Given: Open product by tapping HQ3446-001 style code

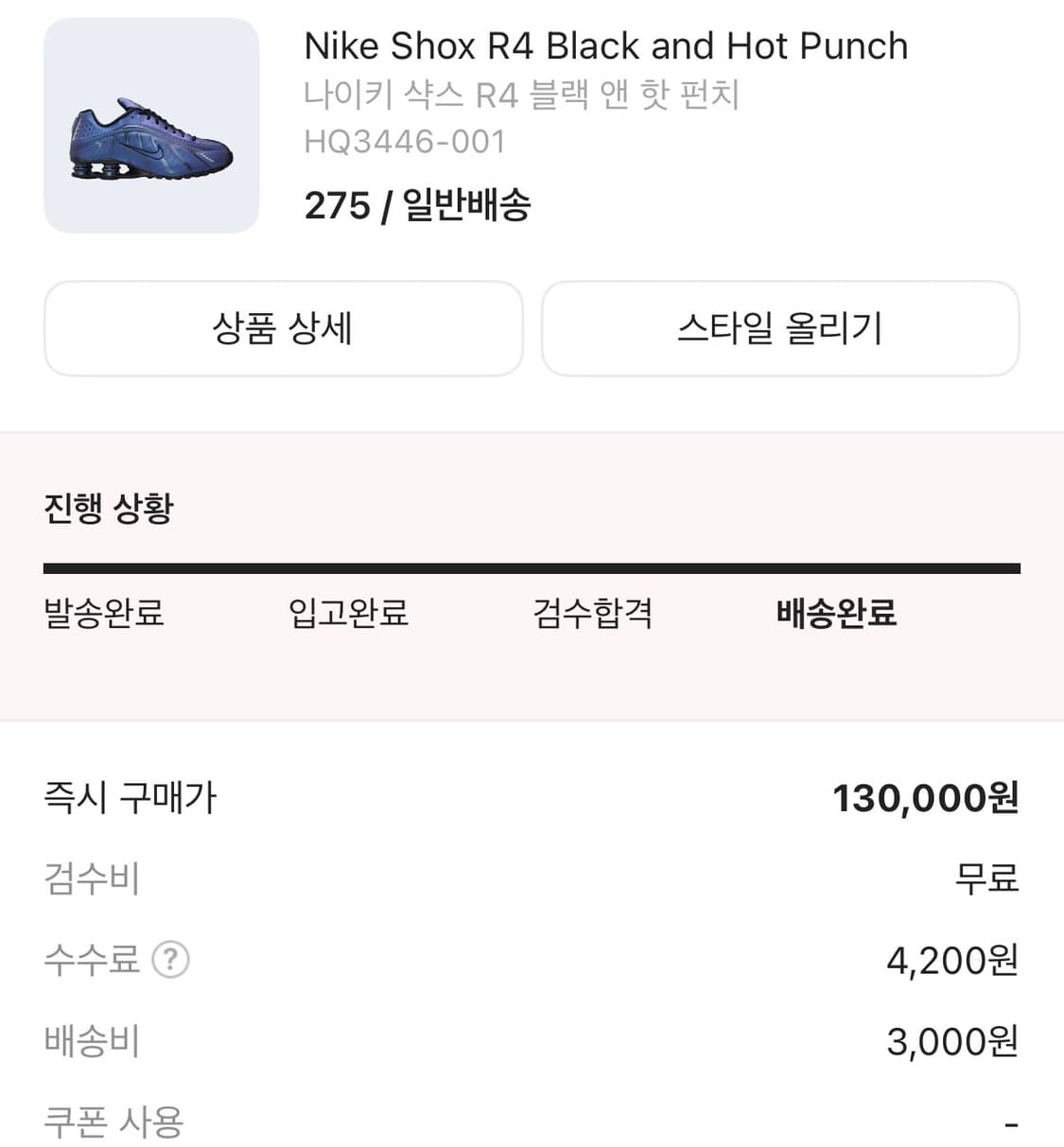Looking at the screenshot, I should pyautogui.click(x=404, y=142).
